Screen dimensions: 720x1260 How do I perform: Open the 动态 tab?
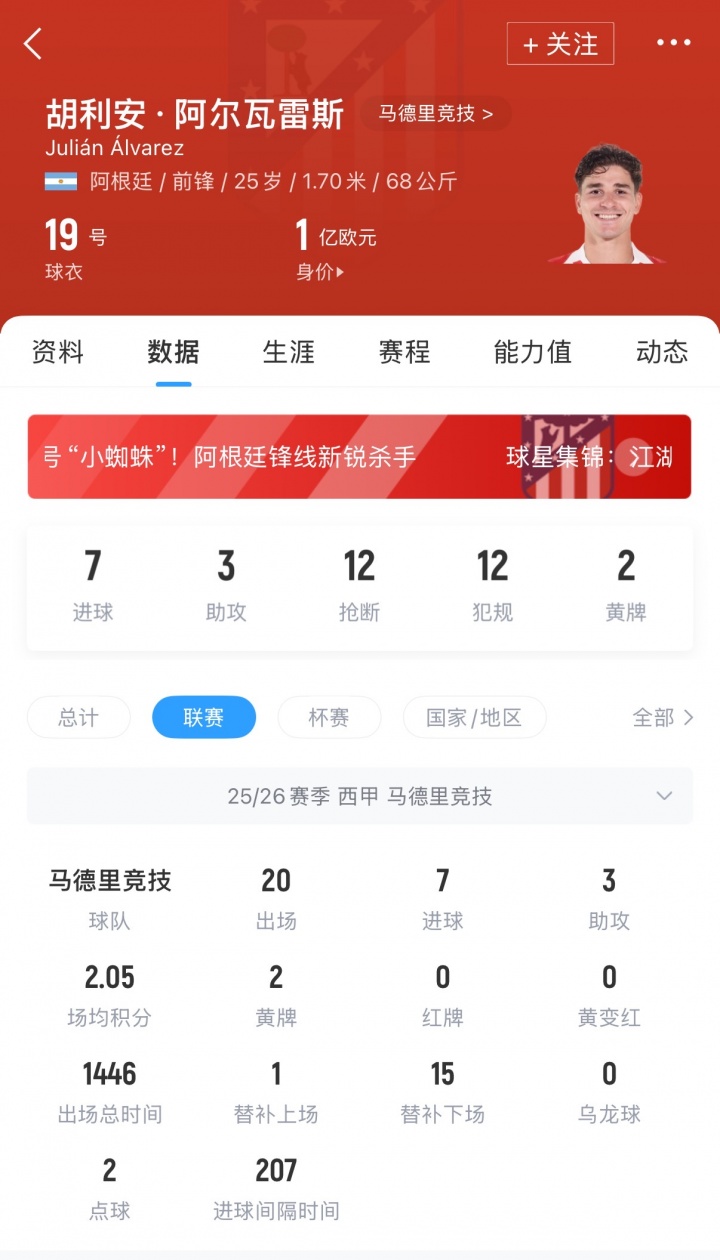click(661, 352)
